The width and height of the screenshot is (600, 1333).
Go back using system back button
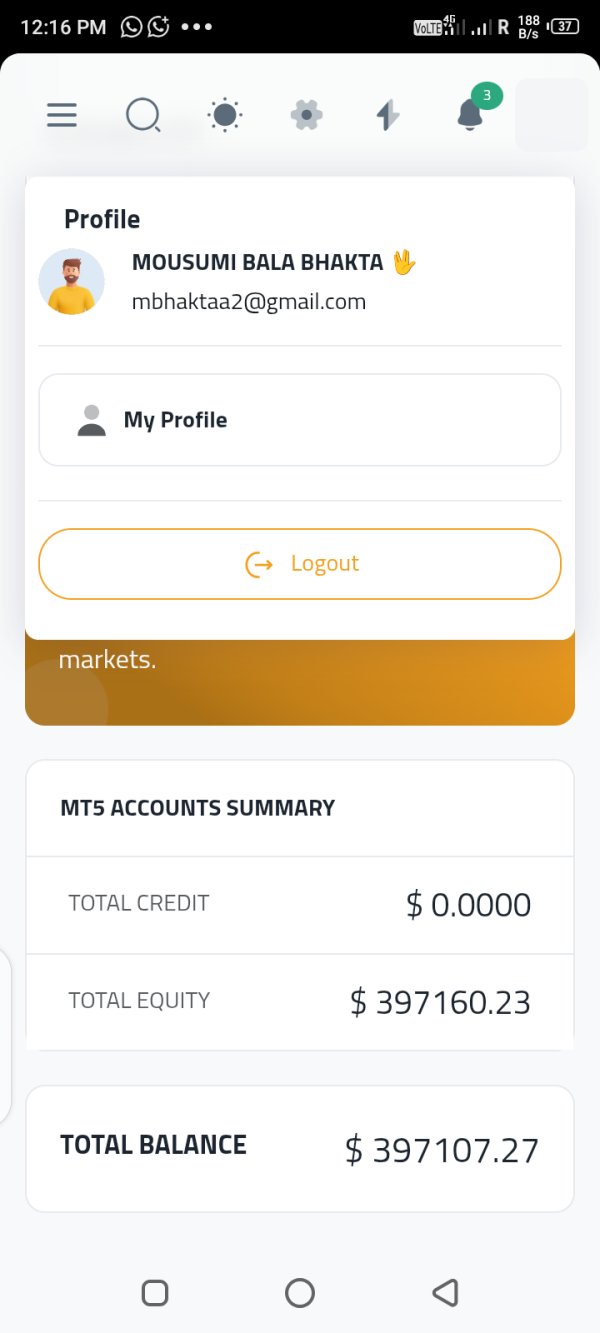click(445, 1293)
